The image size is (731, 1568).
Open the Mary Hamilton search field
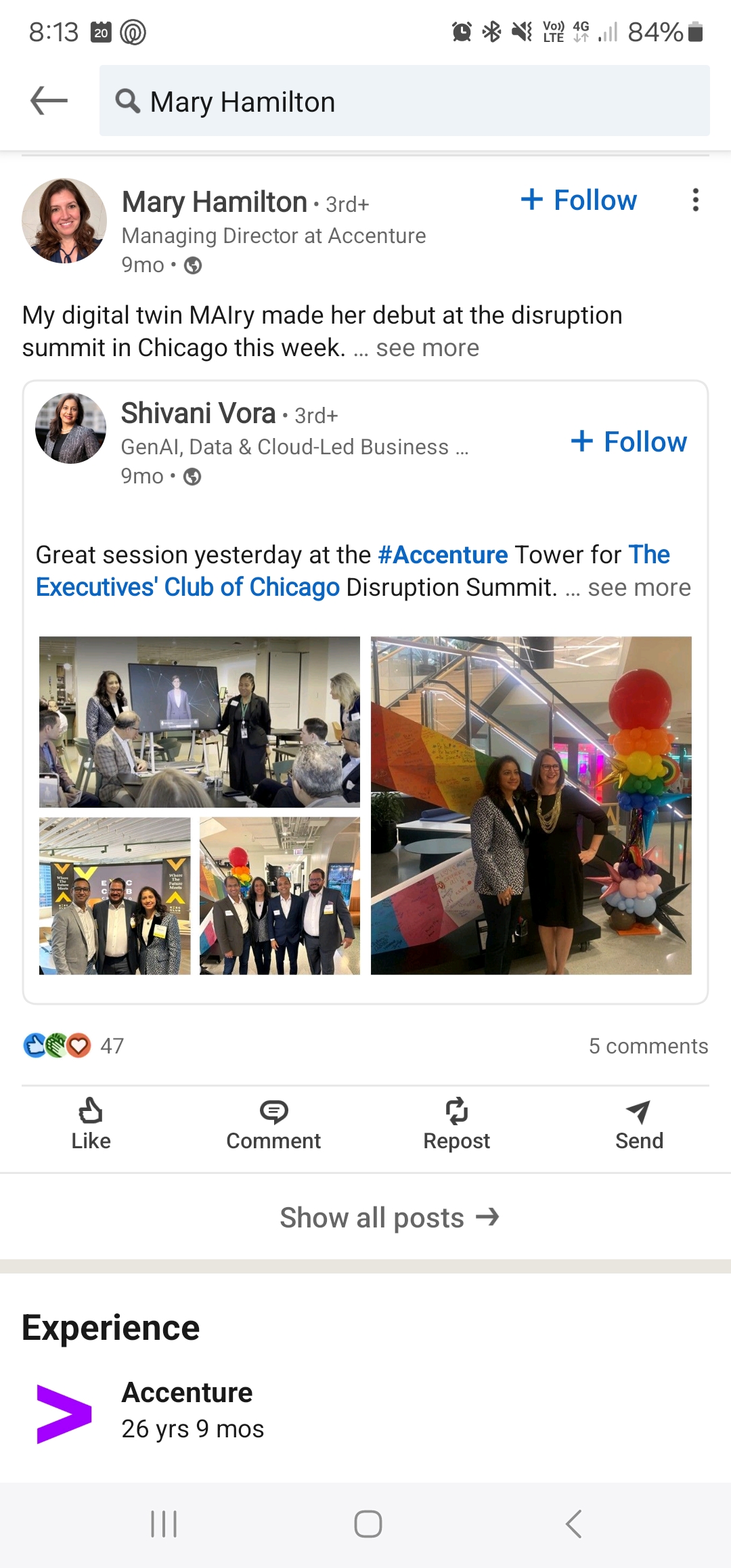coord(405,102)
